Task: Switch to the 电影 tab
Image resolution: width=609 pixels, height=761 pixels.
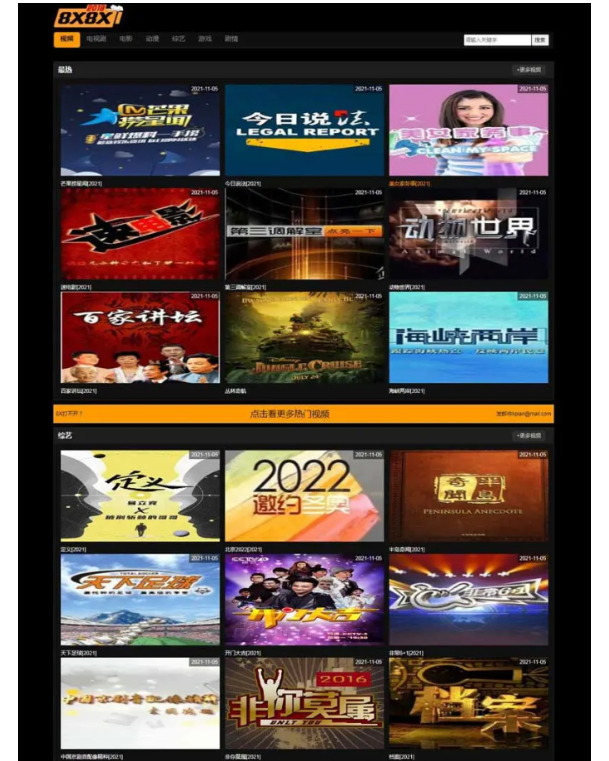Action: coord(125,39)
